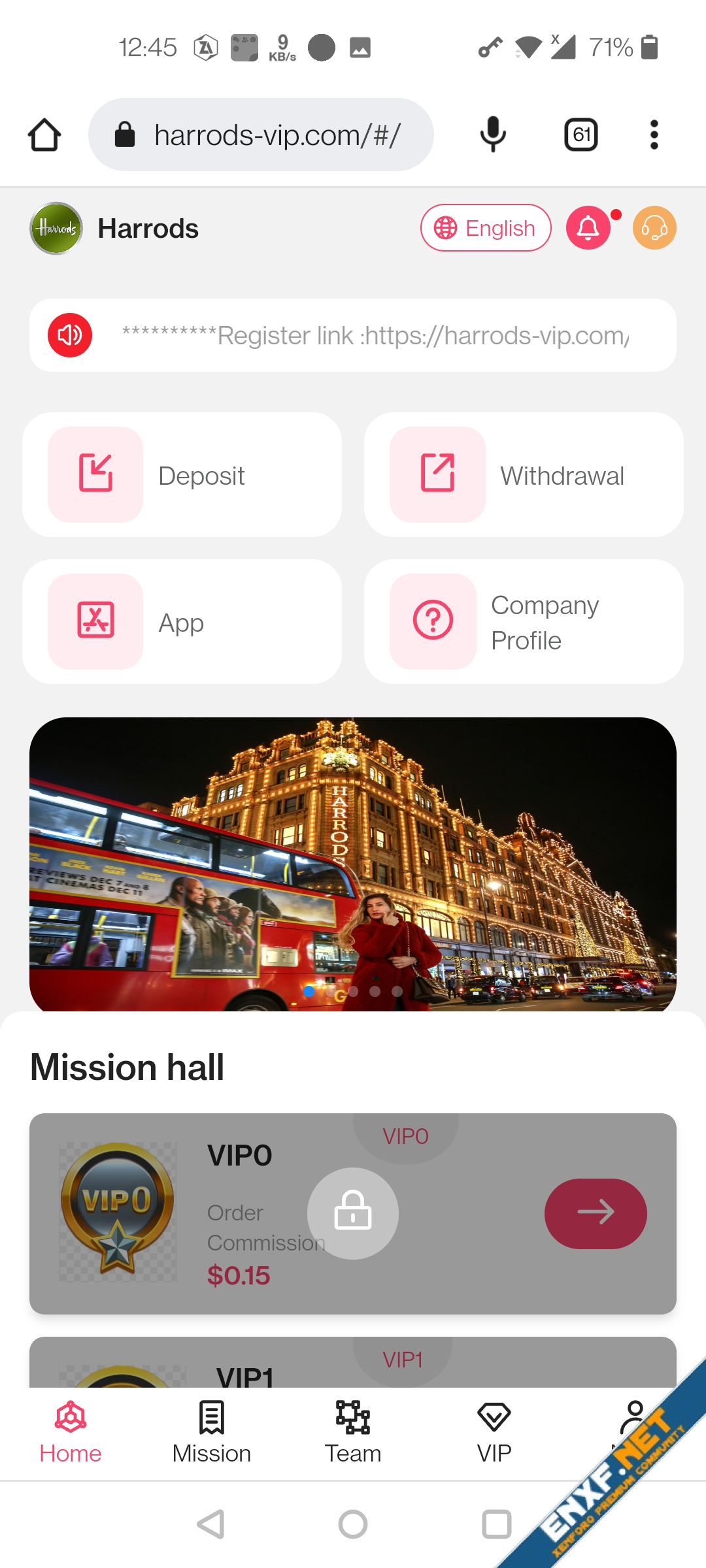Start voice search with the microphone
706x1568 pixels.
(493, 135)
